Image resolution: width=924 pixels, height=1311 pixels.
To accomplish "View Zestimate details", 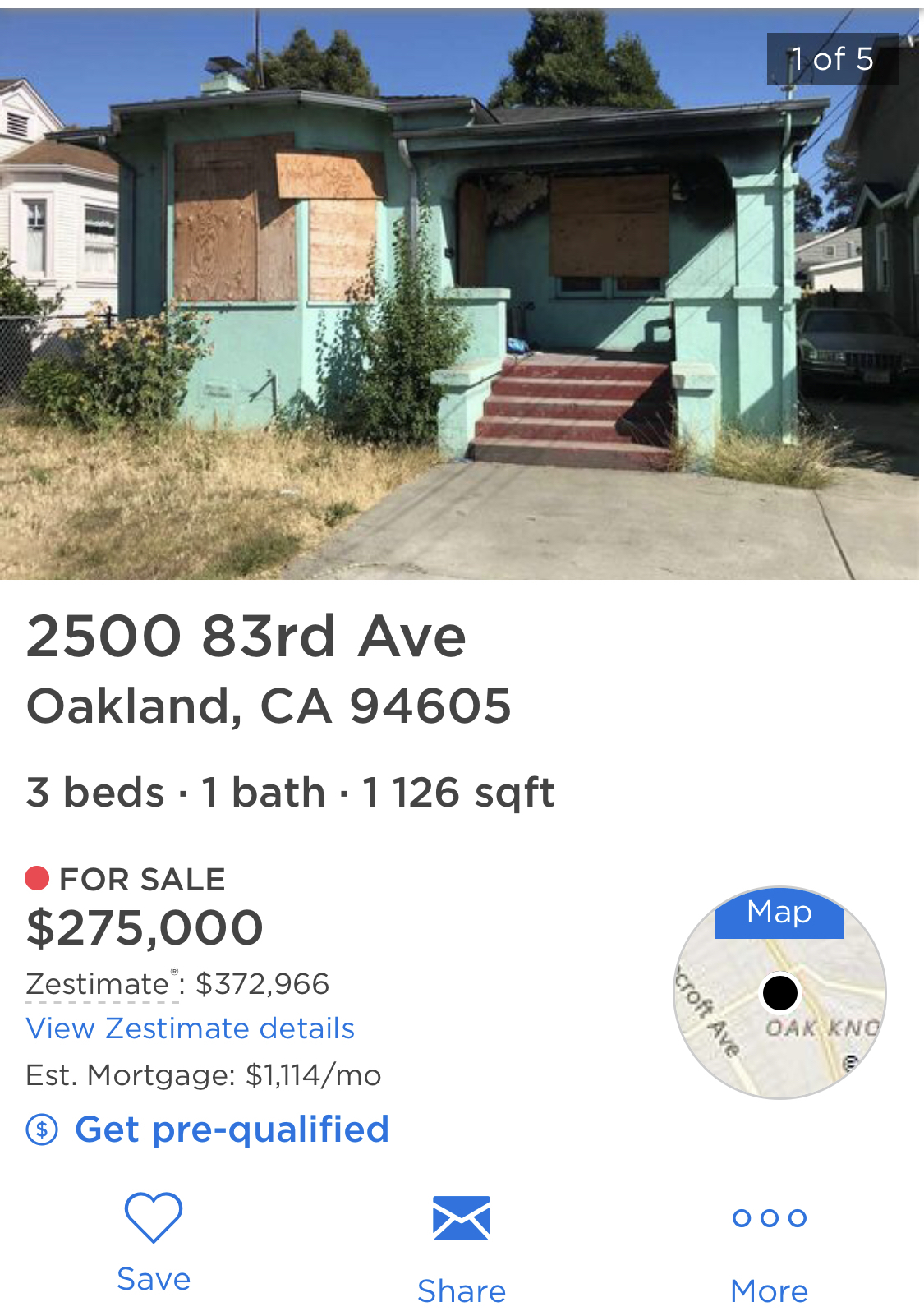I will (x=191, y=1028).
